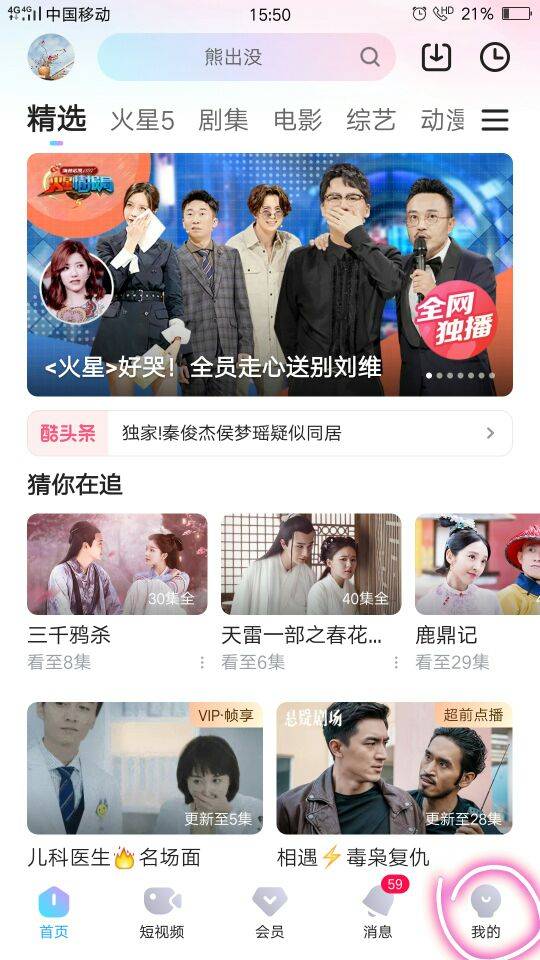The width and height of the screenshot is (540, 960).
Task: Open the 火星 好哭 banner
Action: [269, 274]
